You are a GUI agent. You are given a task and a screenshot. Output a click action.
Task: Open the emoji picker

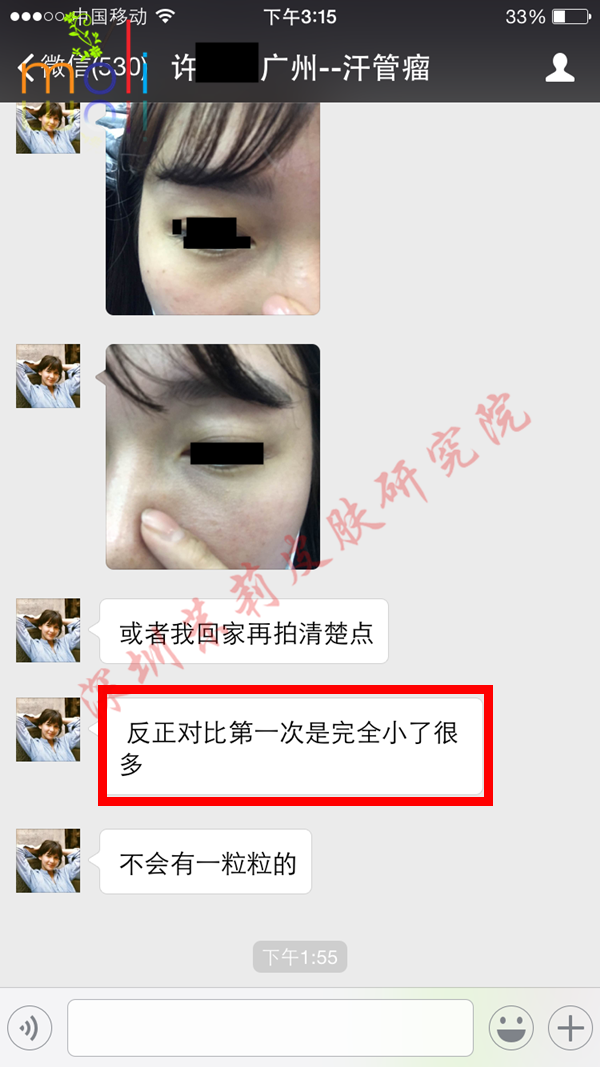click(510, 1027)
